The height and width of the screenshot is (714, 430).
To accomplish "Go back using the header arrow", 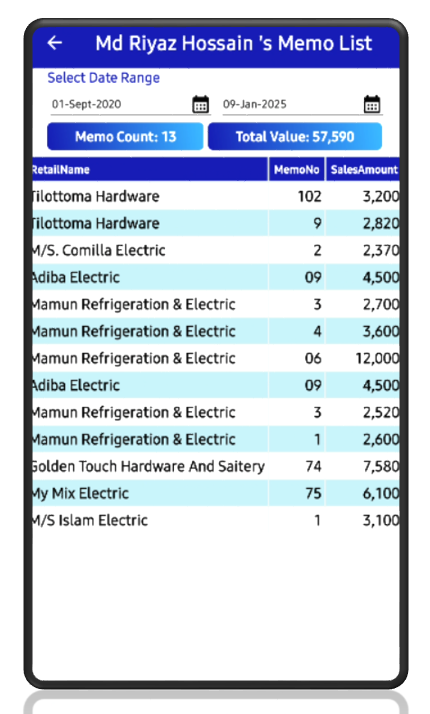I will (55, 43).
